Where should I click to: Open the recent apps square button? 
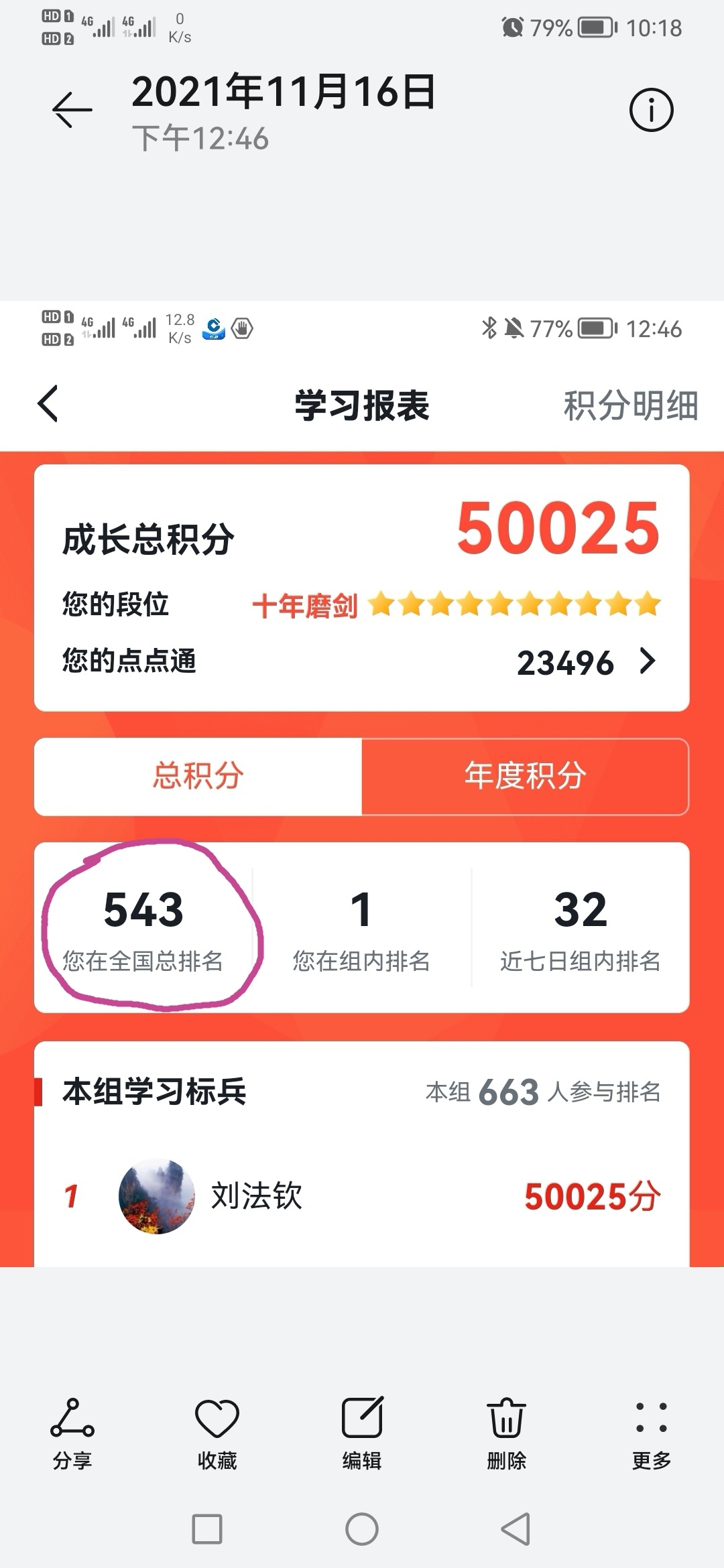(x=207, y=1529)
